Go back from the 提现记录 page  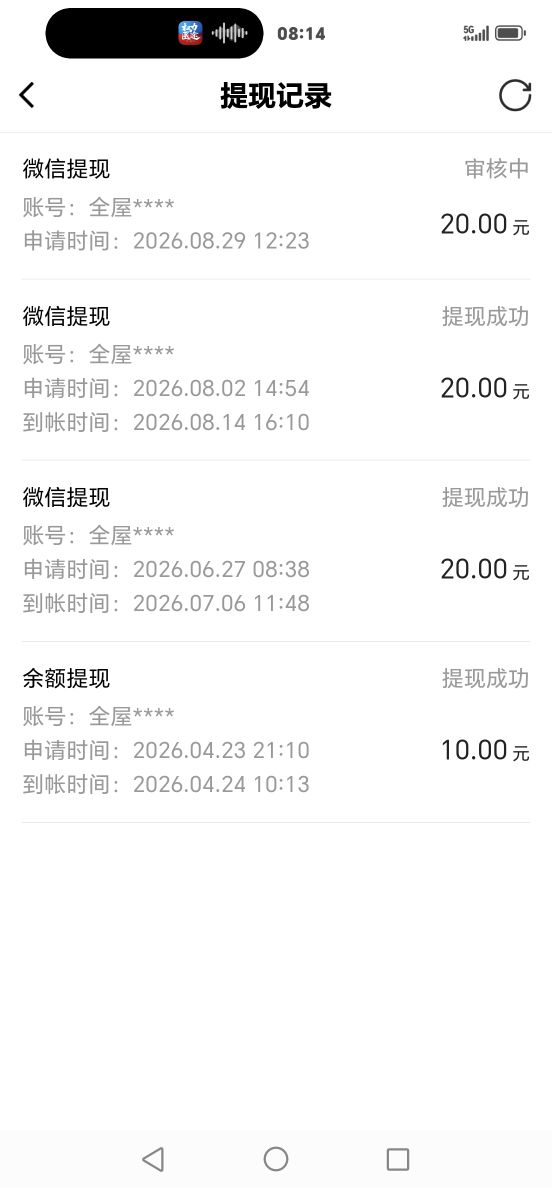click(x=27, y=96)
